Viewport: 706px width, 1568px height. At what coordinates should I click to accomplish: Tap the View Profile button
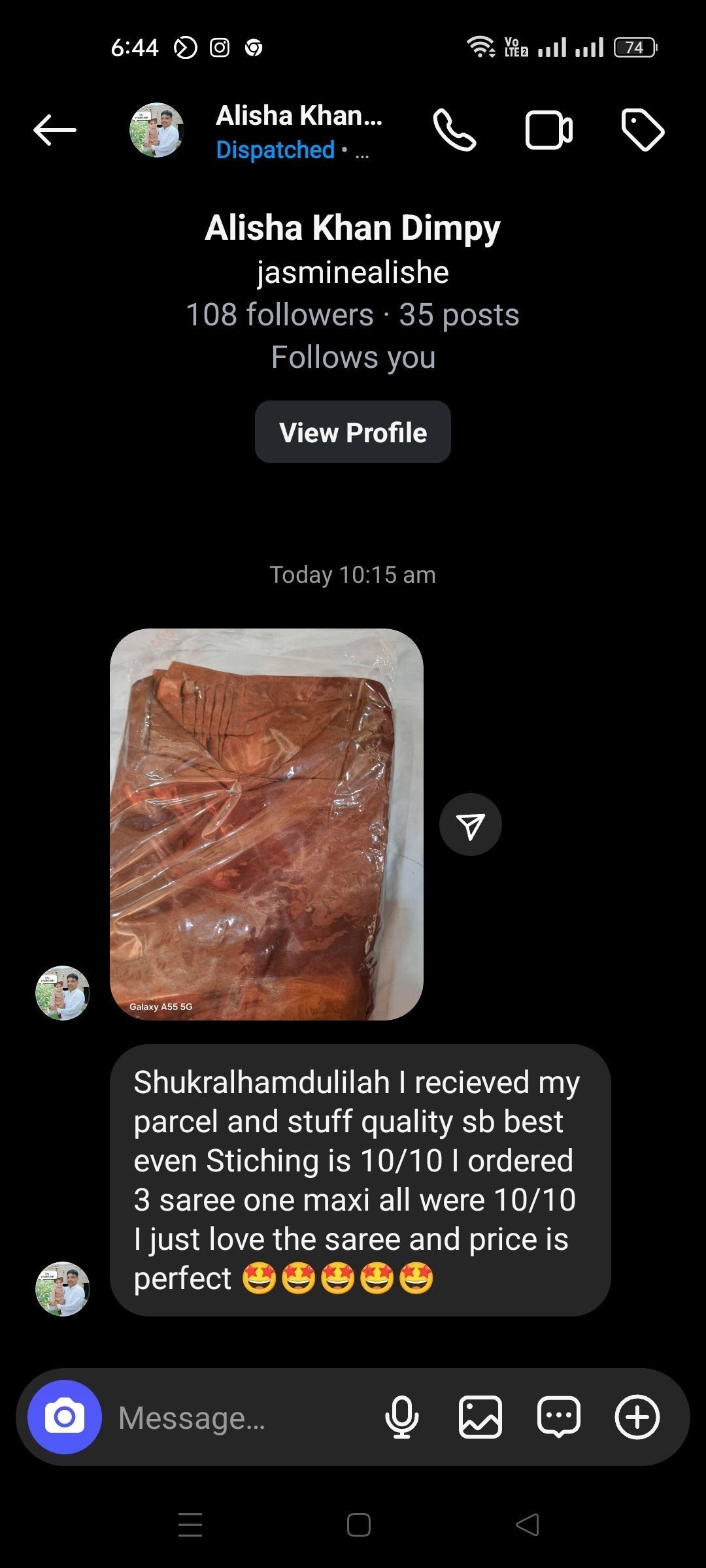(353, 433)
